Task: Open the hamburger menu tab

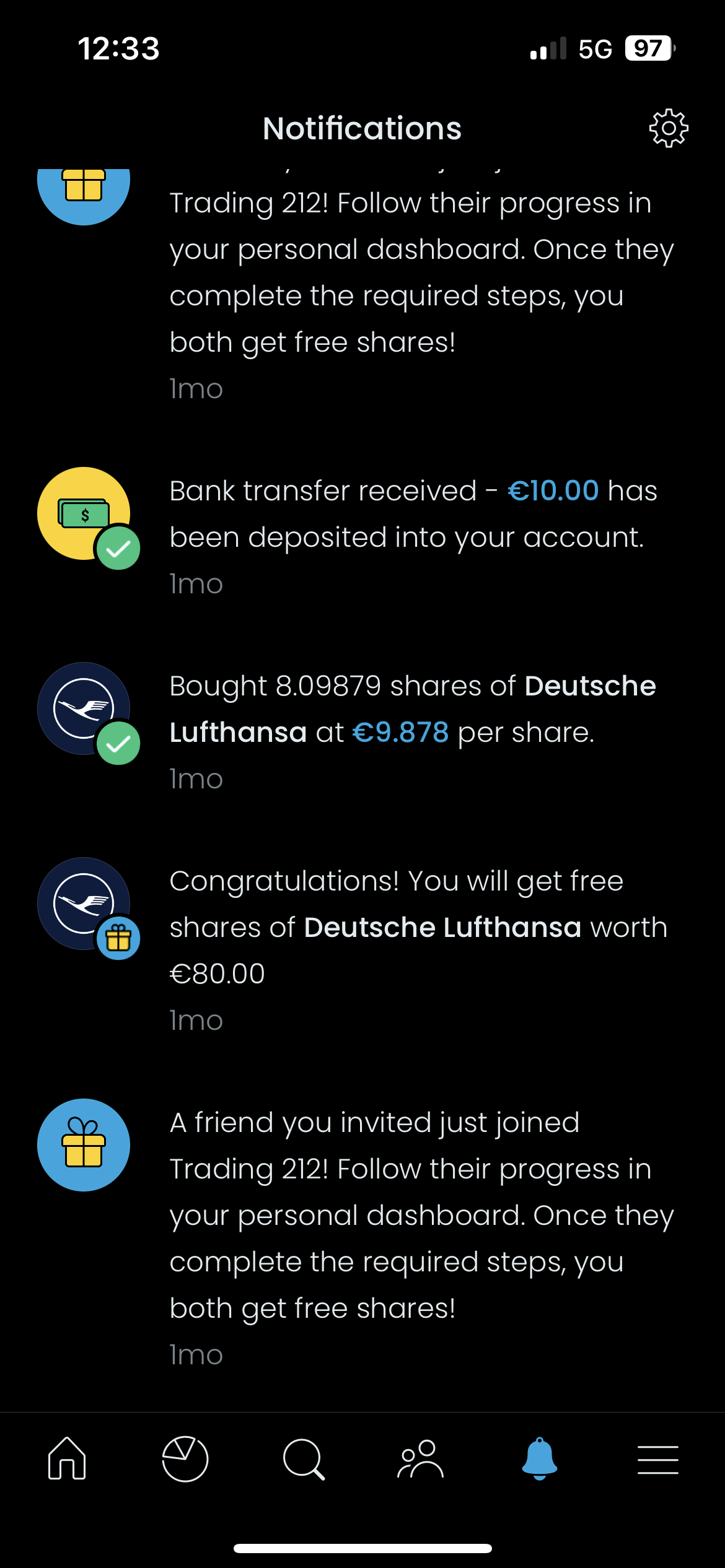Action: point(658,1460)
